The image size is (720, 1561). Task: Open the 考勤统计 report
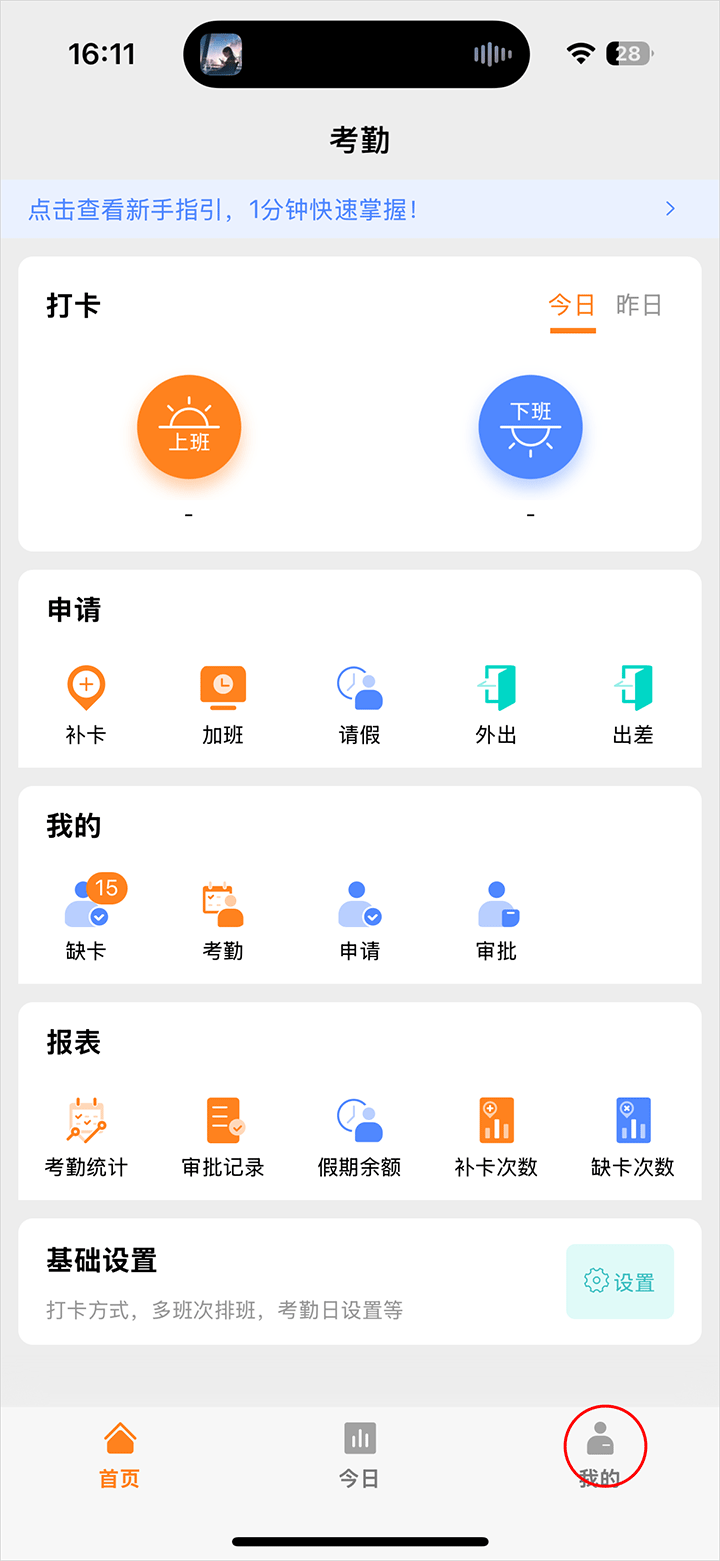click(x=86, y=1137)
